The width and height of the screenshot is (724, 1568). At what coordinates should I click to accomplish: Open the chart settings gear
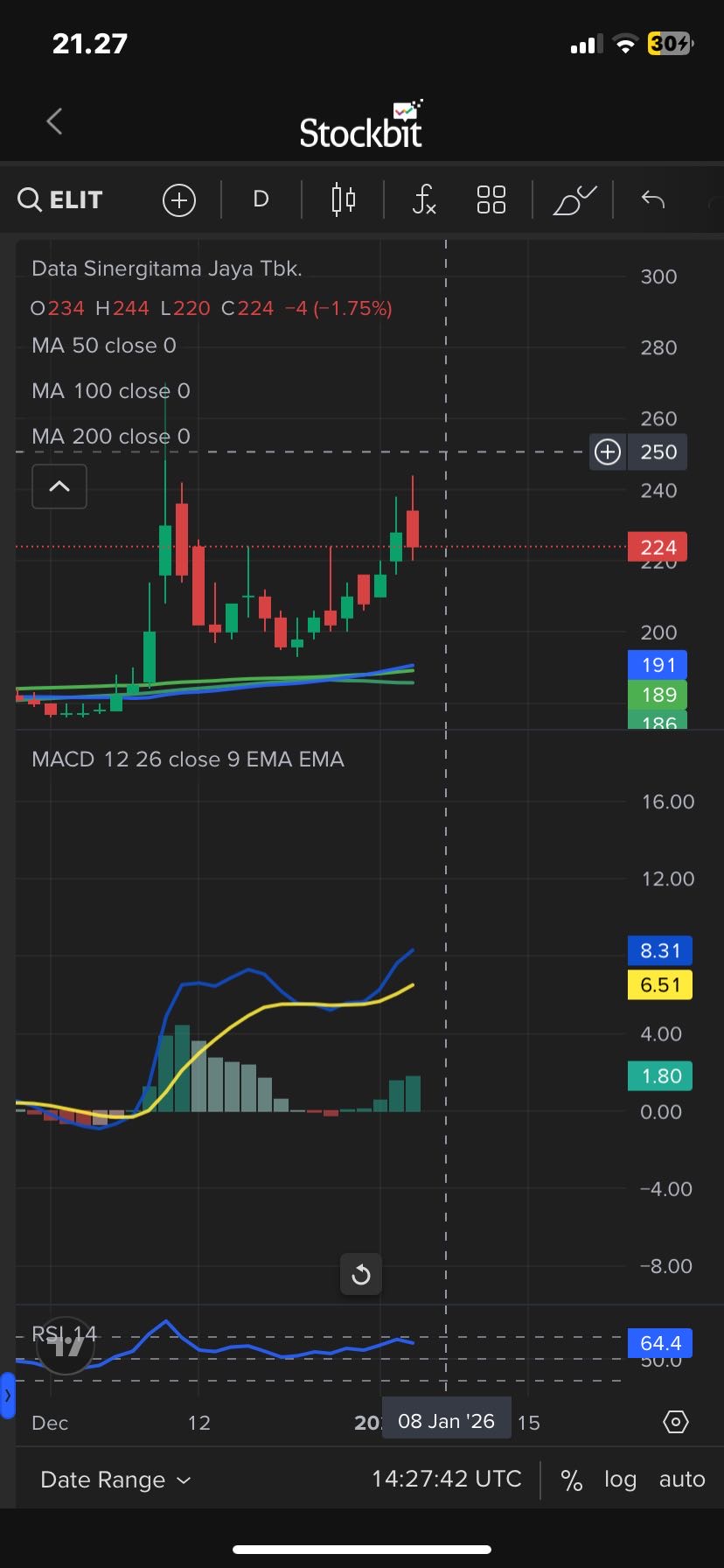click(x=676, y=1422)
